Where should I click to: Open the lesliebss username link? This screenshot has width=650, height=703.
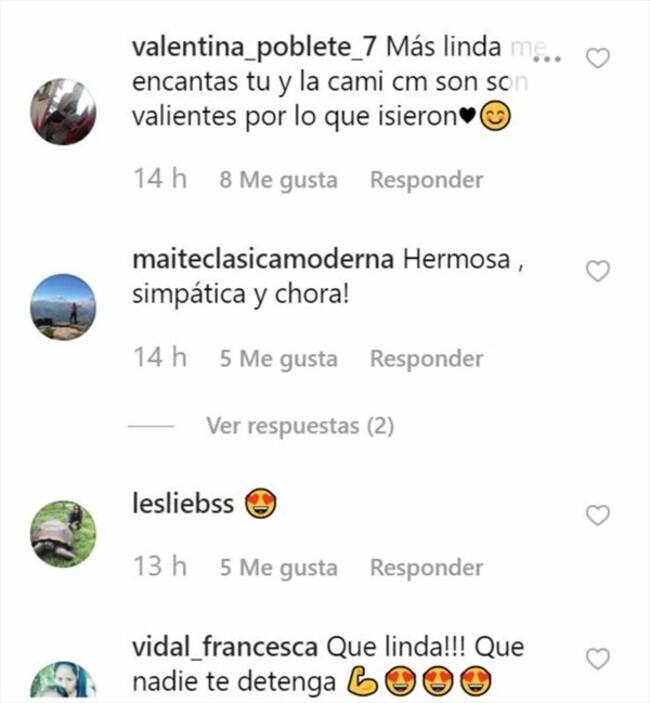coord(182,504)
